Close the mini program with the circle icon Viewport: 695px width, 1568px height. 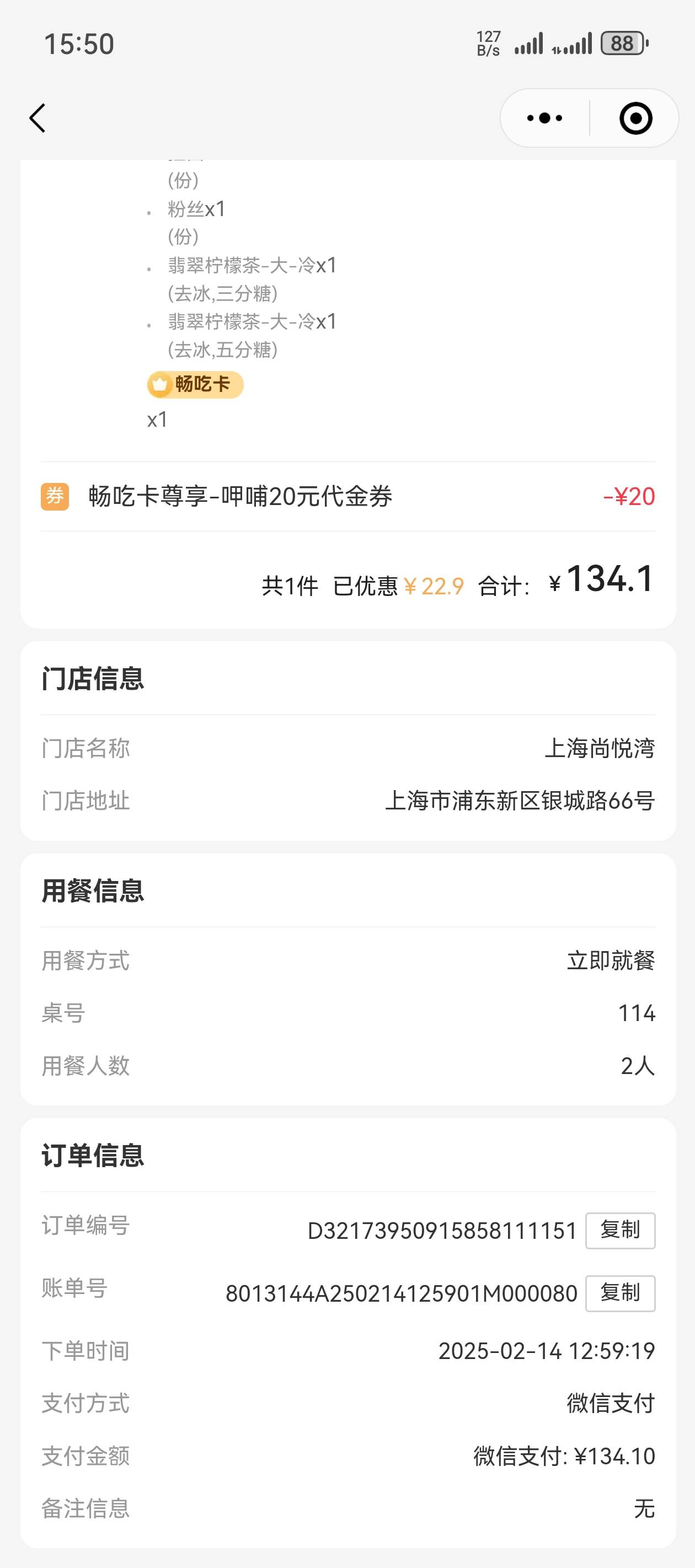coord(635,118)
